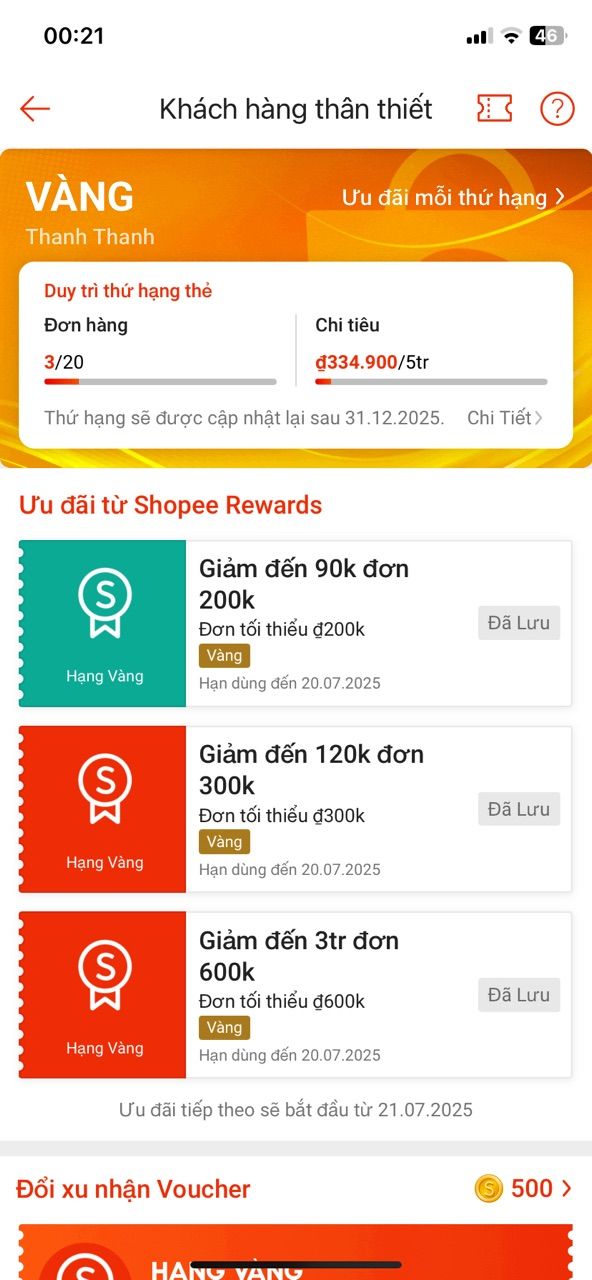This screenshot has width=592, height=1280.
Task: Open the Giảm đến 3tr đơn 600k voucher
Action: point(295,996)
